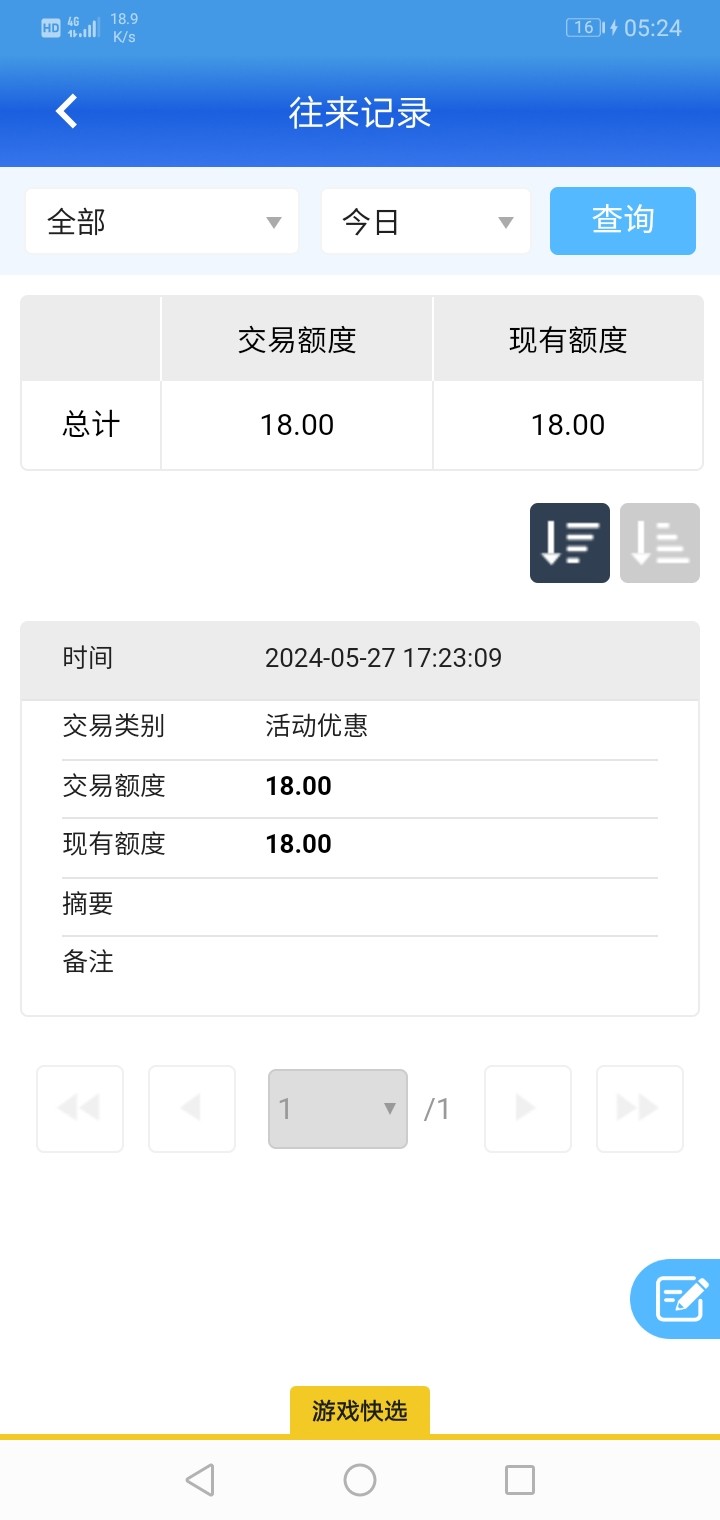
Task: Go back from 往来记录 page
Action: (x=67, y=112)
